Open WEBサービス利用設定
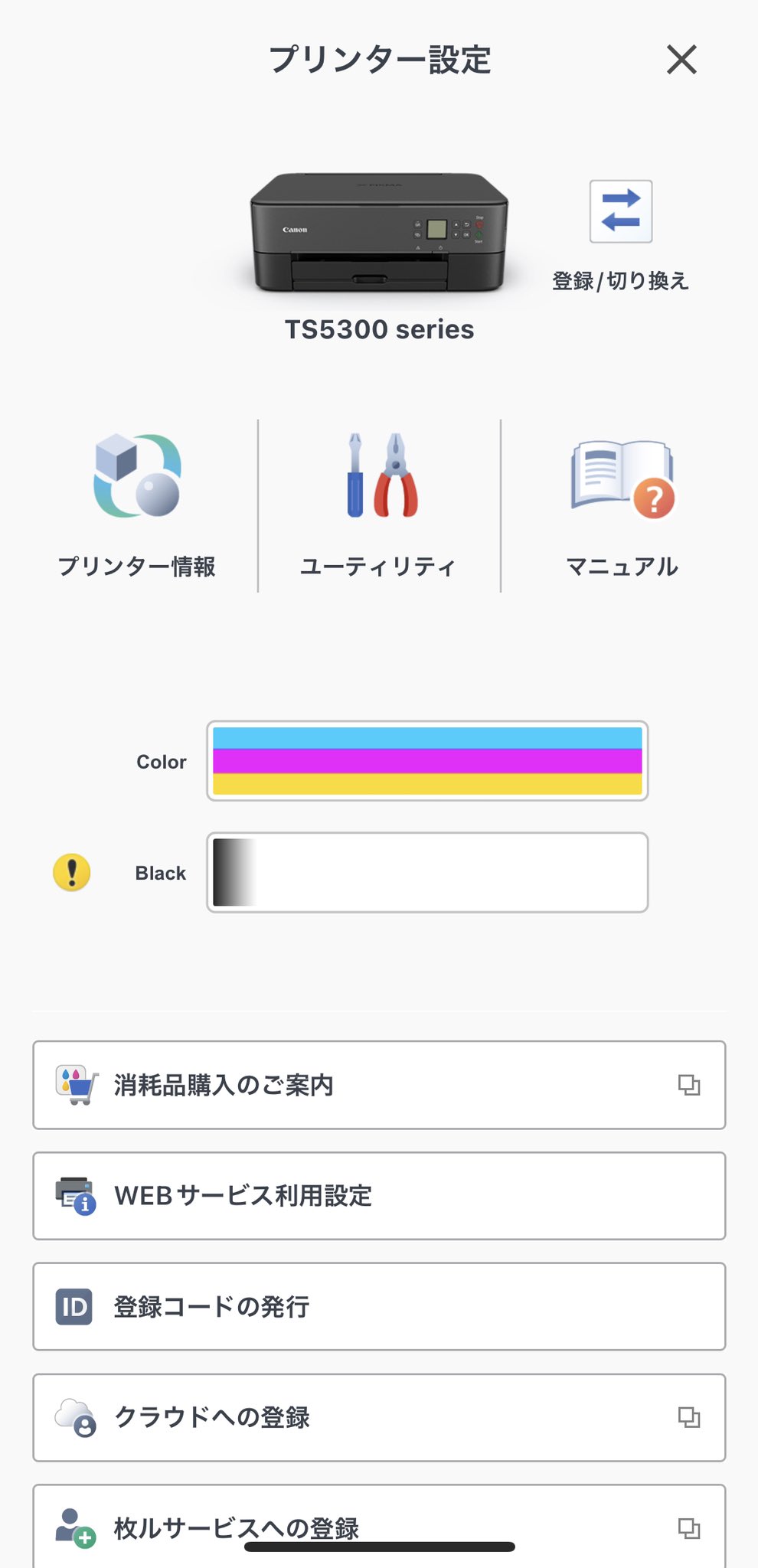Viewport: 758px width, 1568px height. (379, 1196)
